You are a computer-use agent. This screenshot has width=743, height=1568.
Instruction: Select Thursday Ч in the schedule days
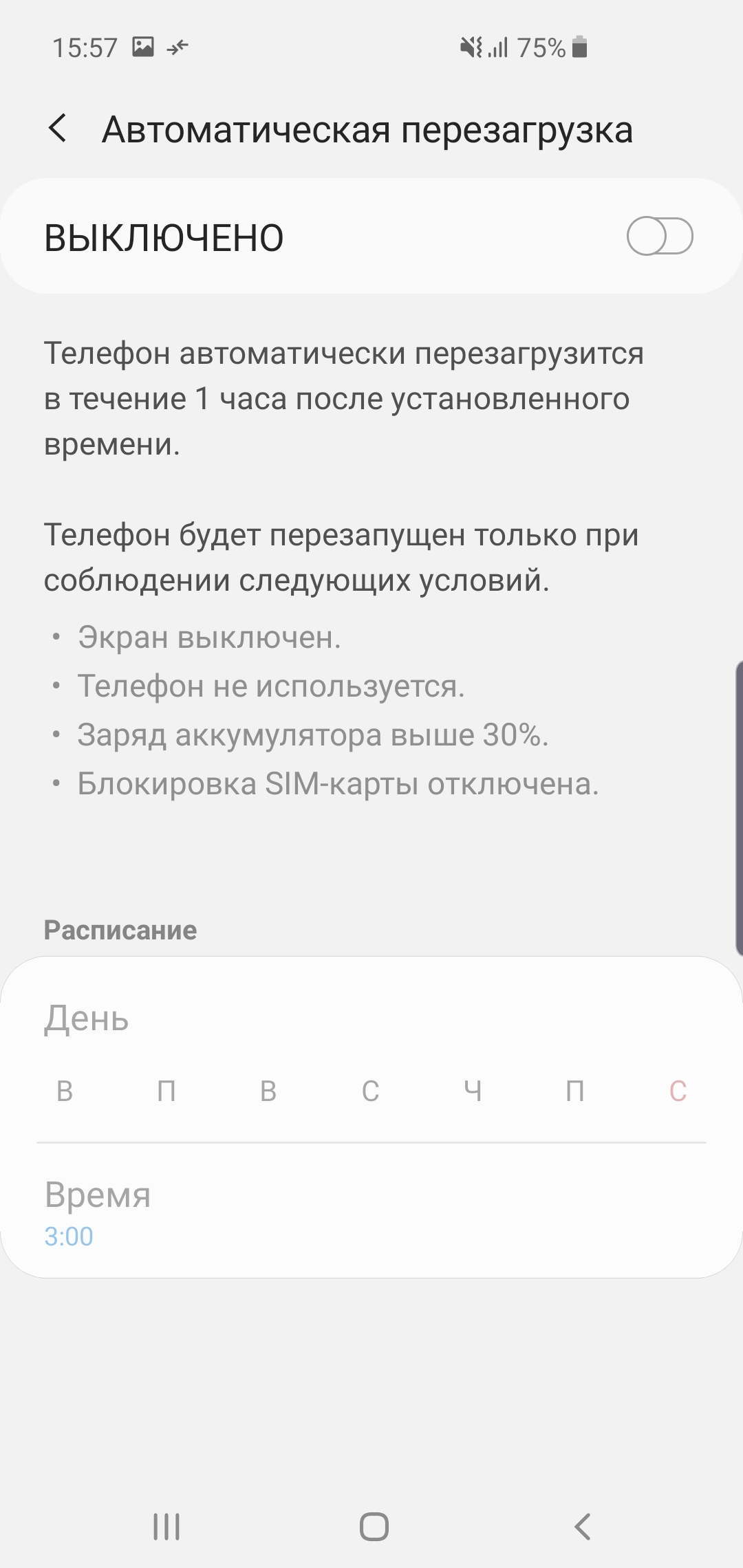[x=473, y=1091]
